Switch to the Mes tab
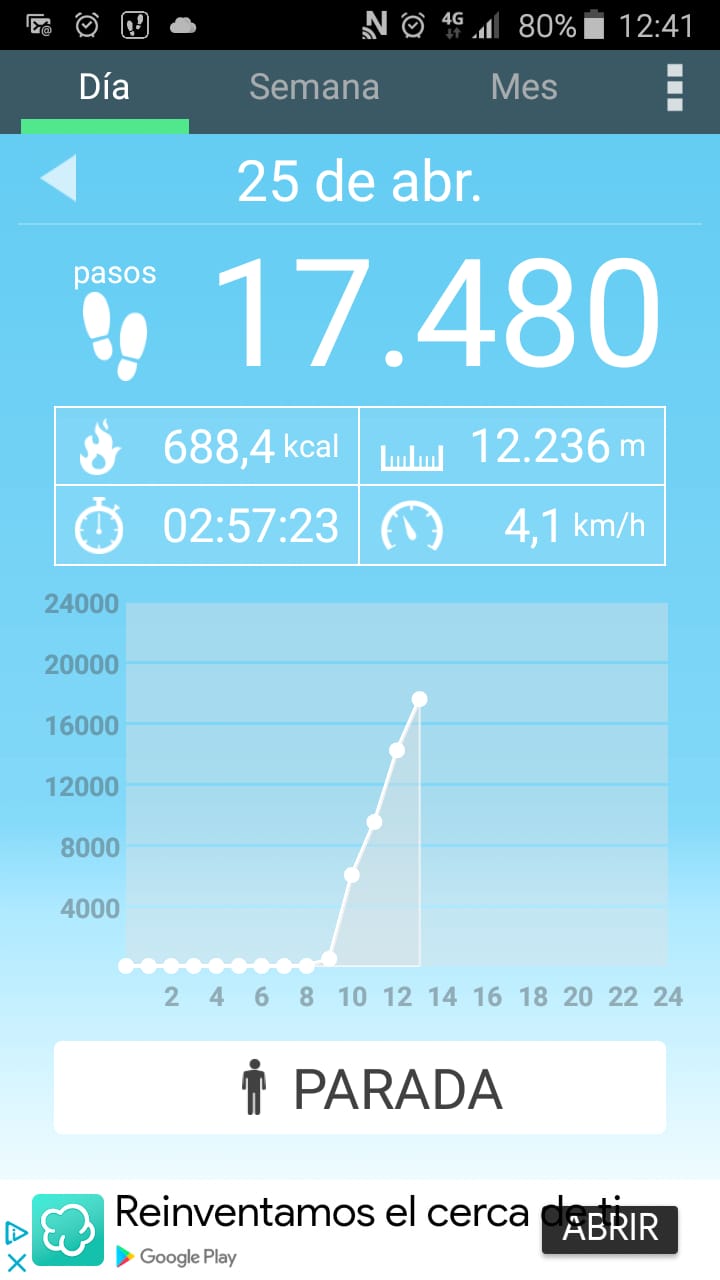 [x=524, y=88]
